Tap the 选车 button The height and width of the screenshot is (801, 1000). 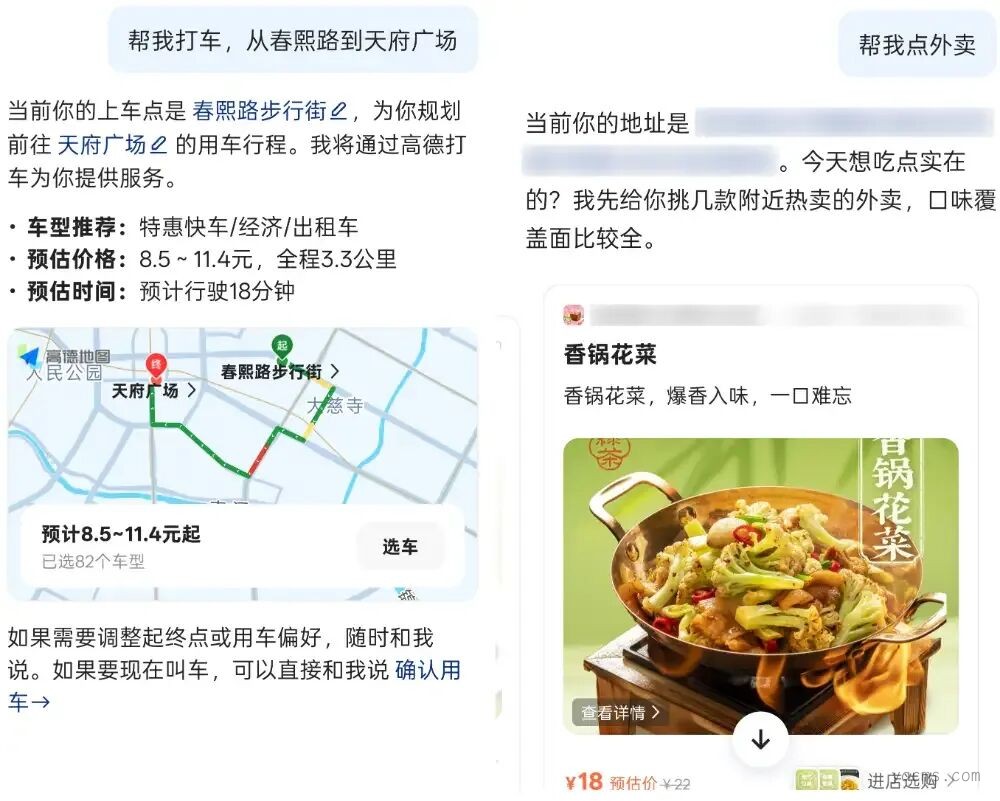[400, 547]
